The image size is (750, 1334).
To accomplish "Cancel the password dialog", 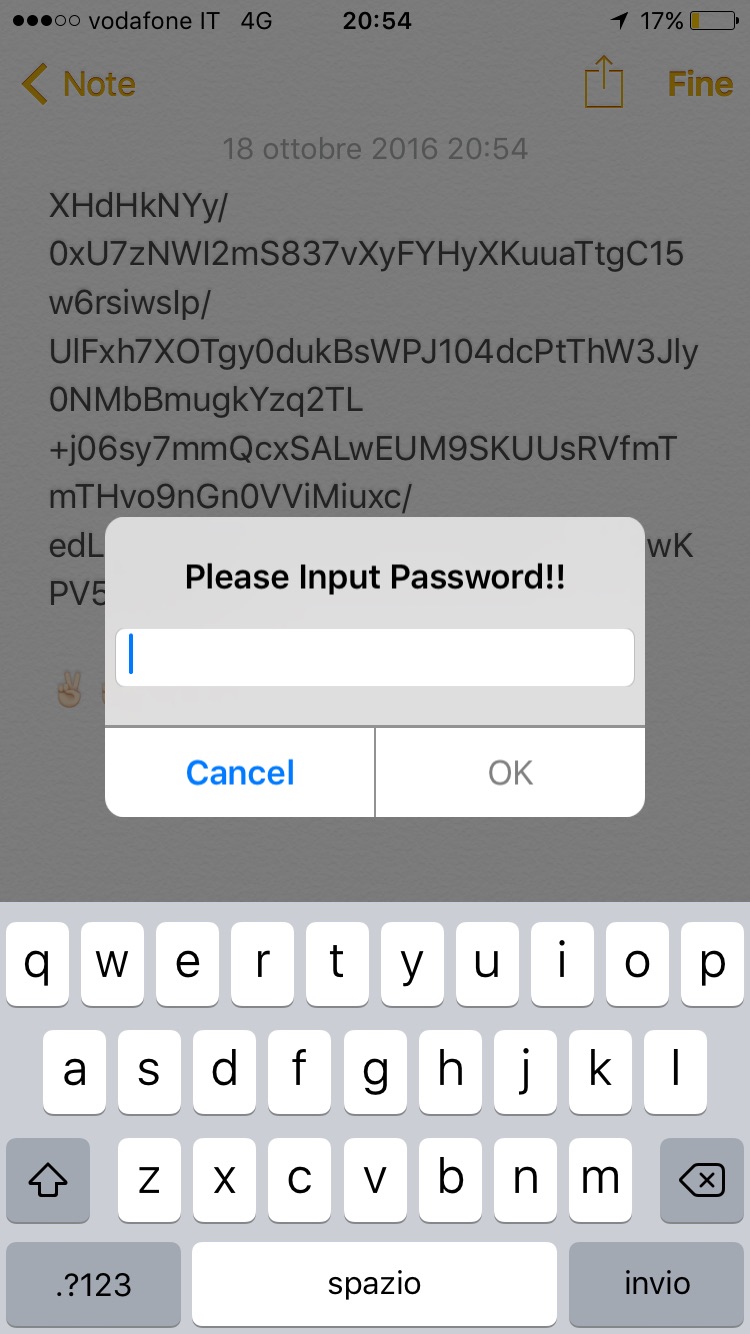I will 240,772.
